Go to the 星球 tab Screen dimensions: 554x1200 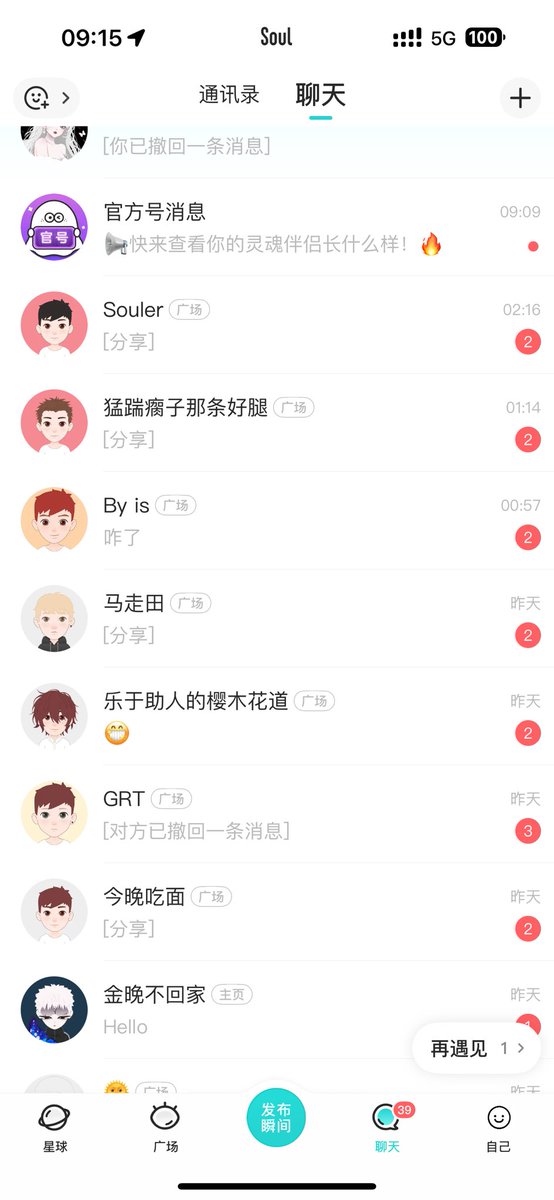point(55,1129)
